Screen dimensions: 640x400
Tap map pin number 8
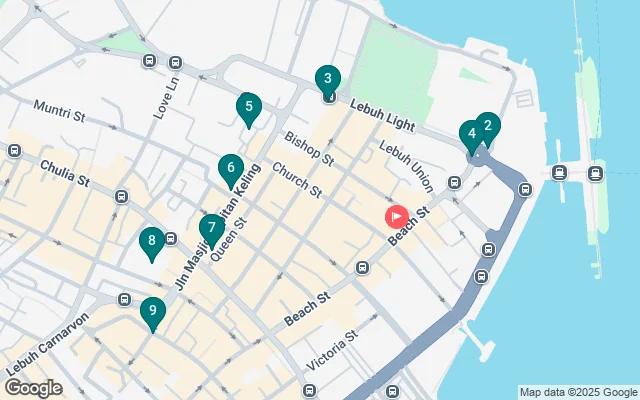click(151, 241)
